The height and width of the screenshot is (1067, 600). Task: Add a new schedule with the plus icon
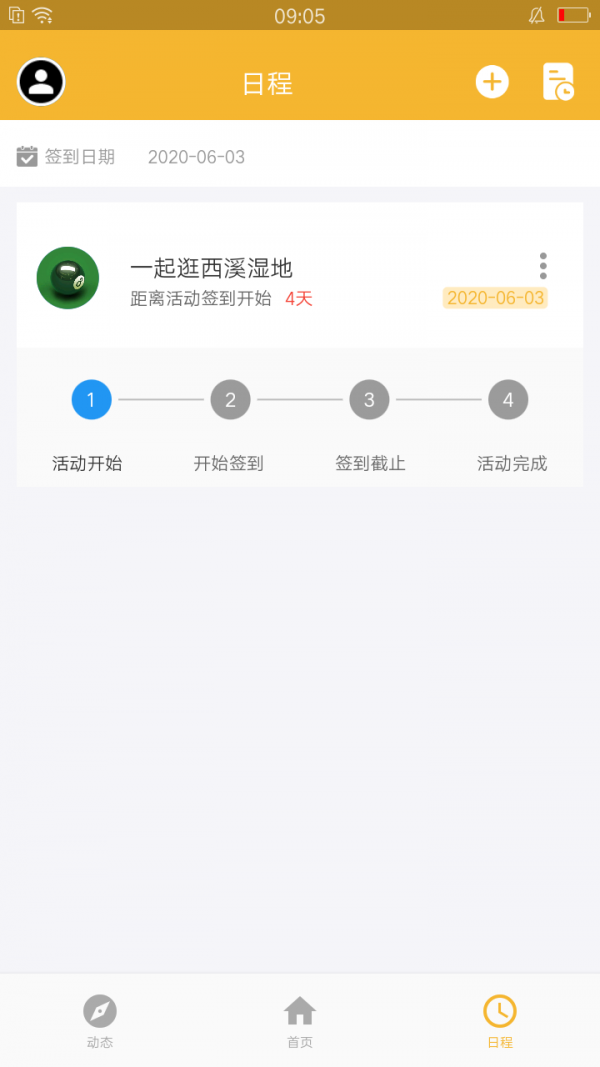coord(492,82)
